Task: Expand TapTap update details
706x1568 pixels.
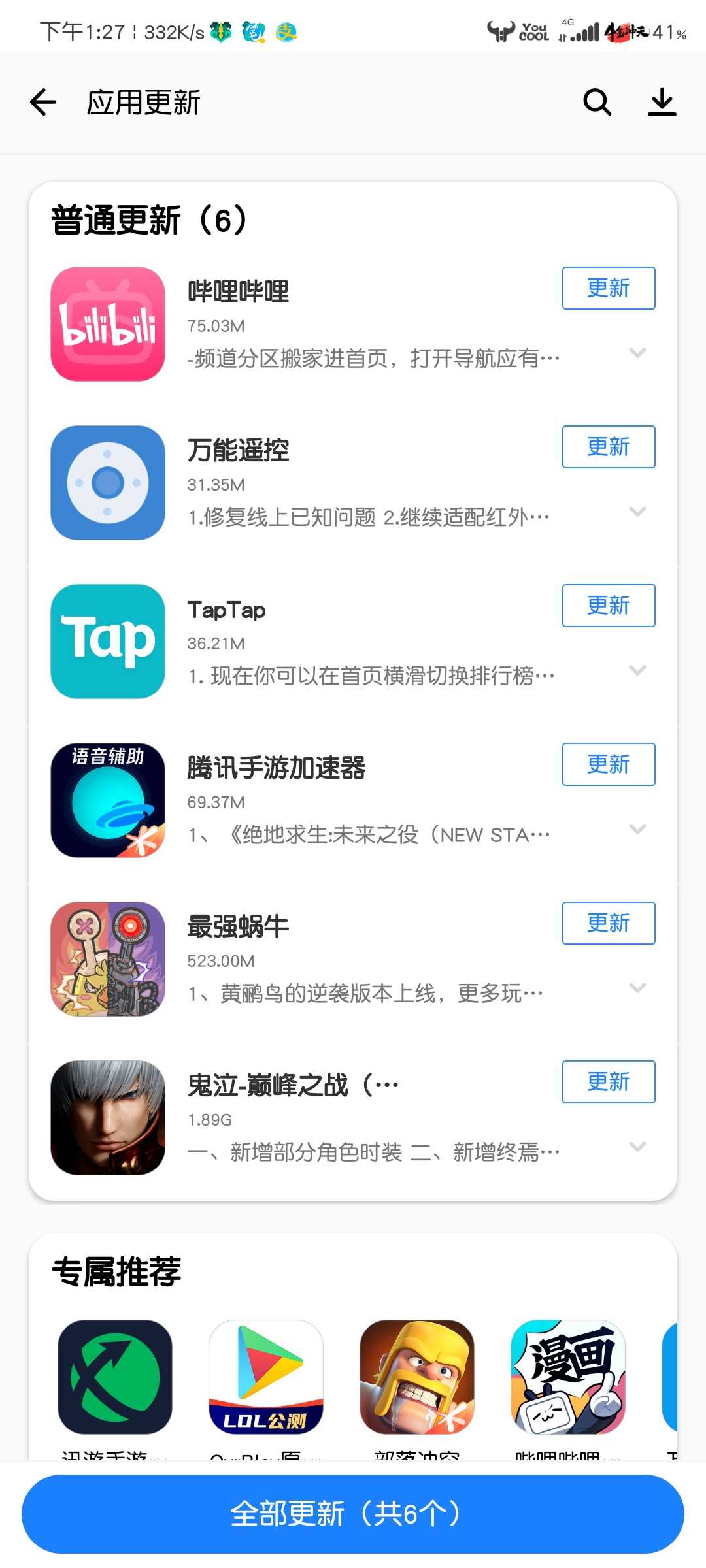Action: (x=637, y=671)
